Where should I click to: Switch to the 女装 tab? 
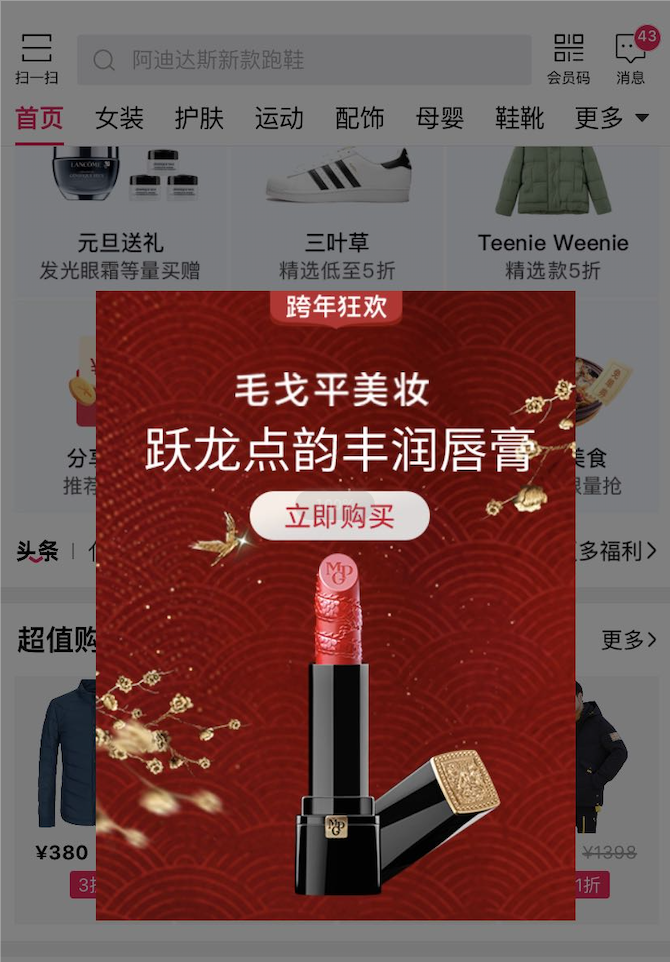click(x=119, y=119)
